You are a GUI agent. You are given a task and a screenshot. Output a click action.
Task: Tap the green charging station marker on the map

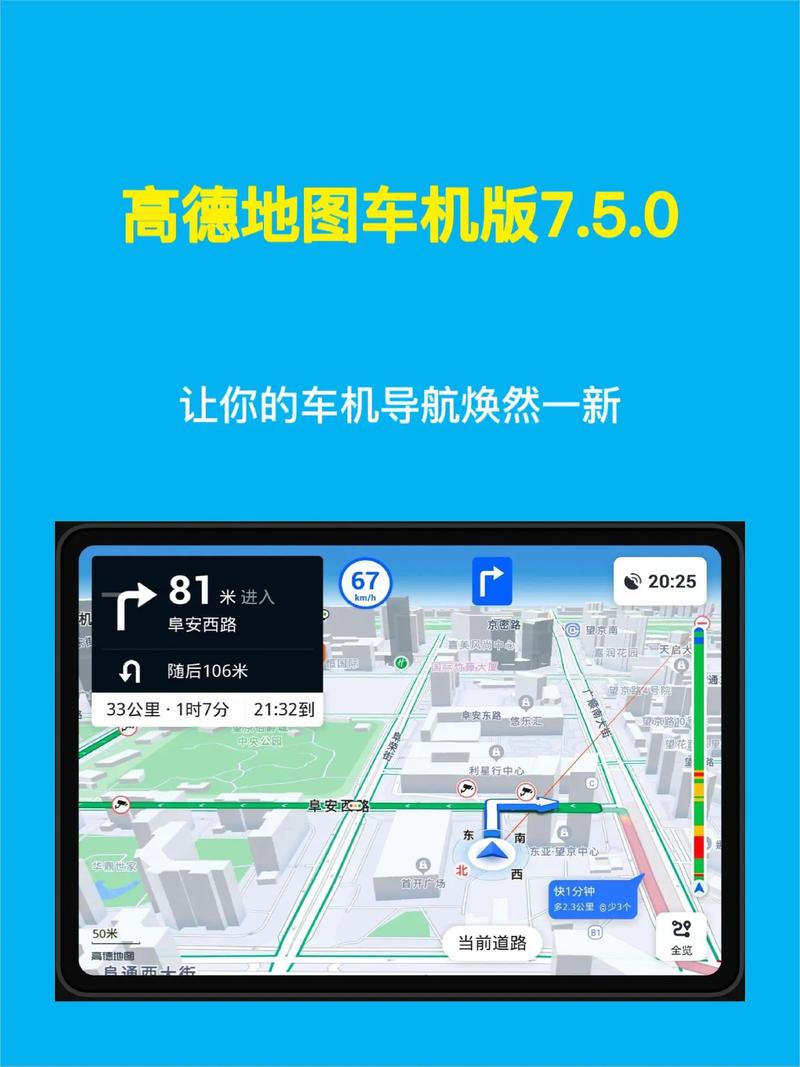tap(401, 661)
